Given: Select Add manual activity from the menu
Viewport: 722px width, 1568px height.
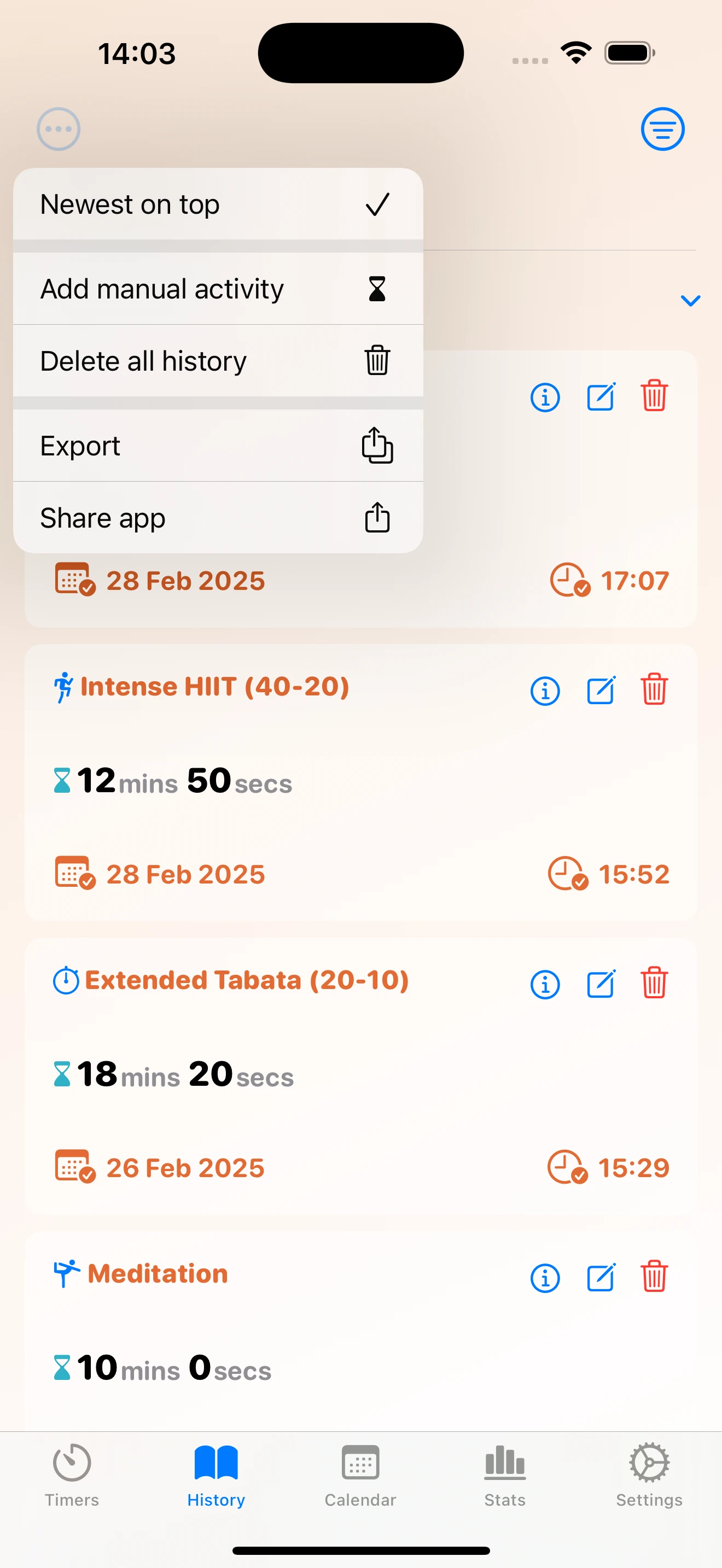Looking at the screenshot, I should pos(217,289).
